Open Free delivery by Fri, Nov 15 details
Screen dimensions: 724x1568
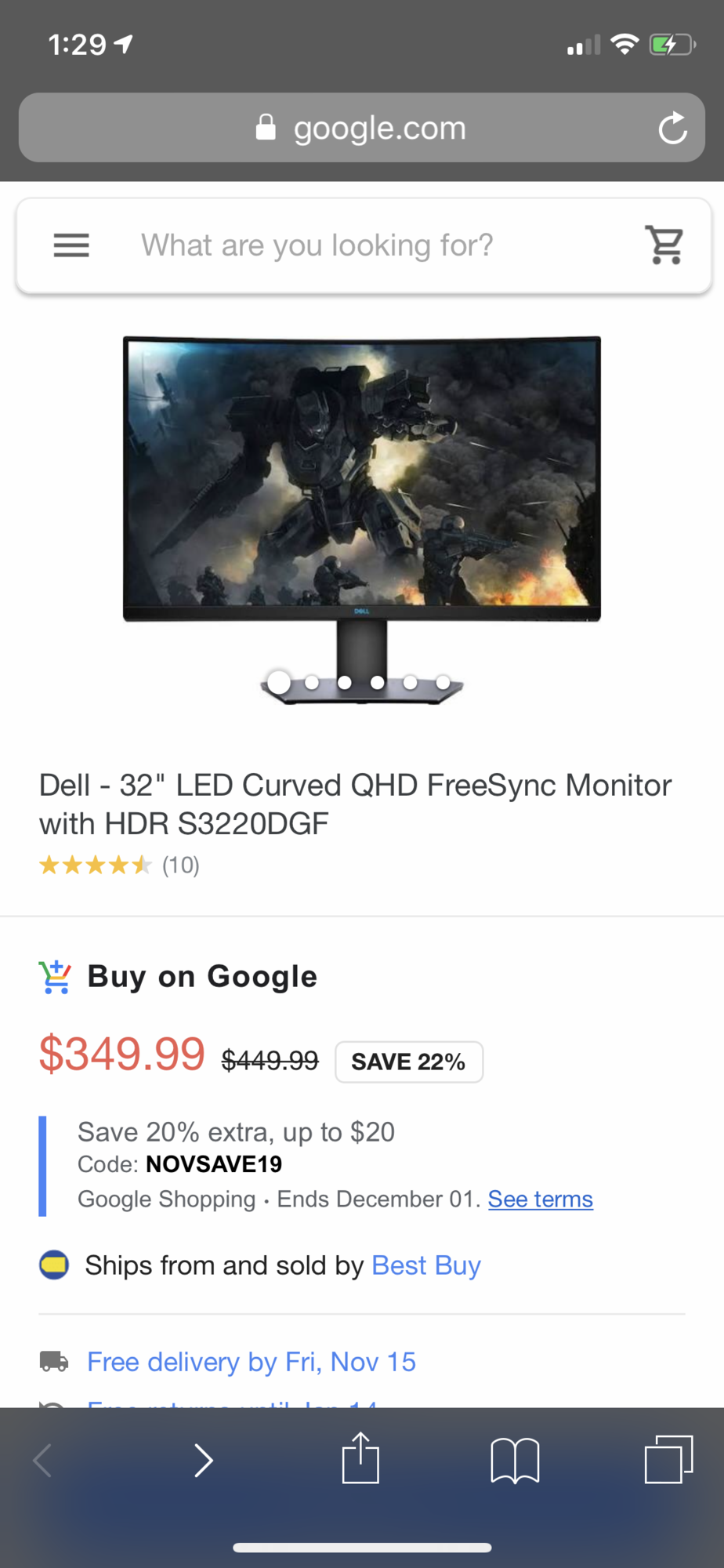point(251,1362)
